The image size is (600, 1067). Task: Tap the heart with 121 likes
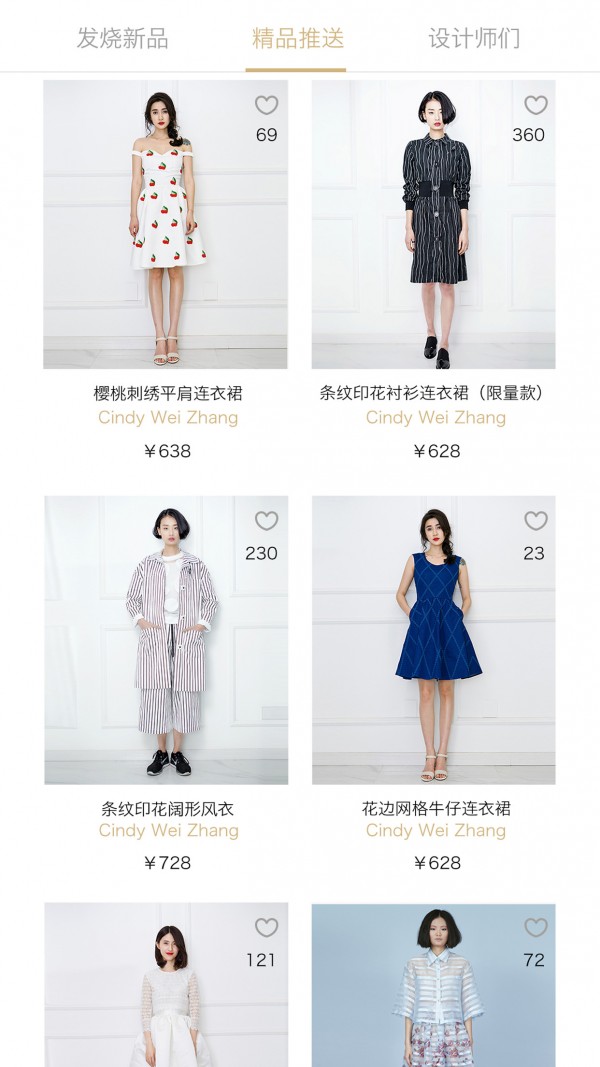266,928
